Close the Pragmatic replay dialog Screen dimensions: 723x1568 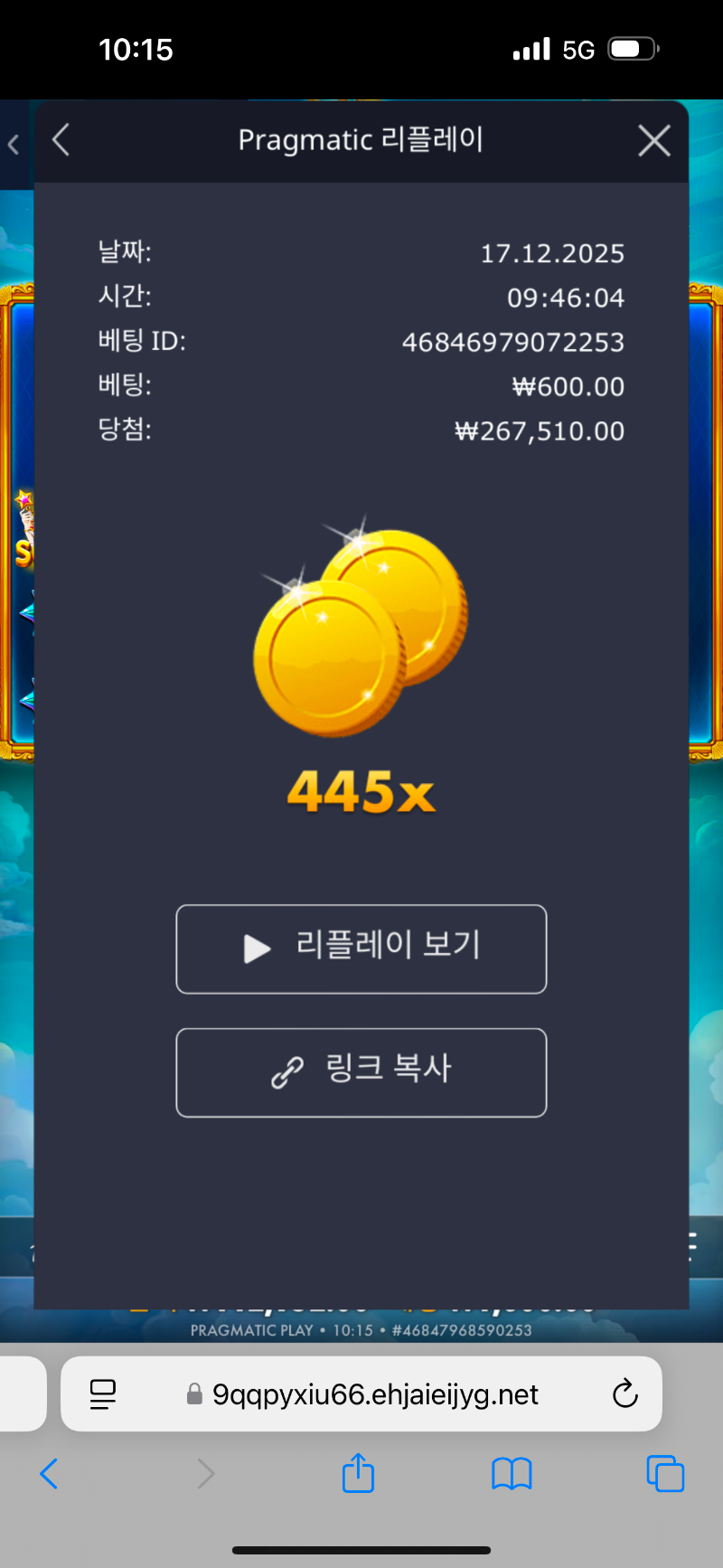[x=653, y=141]
